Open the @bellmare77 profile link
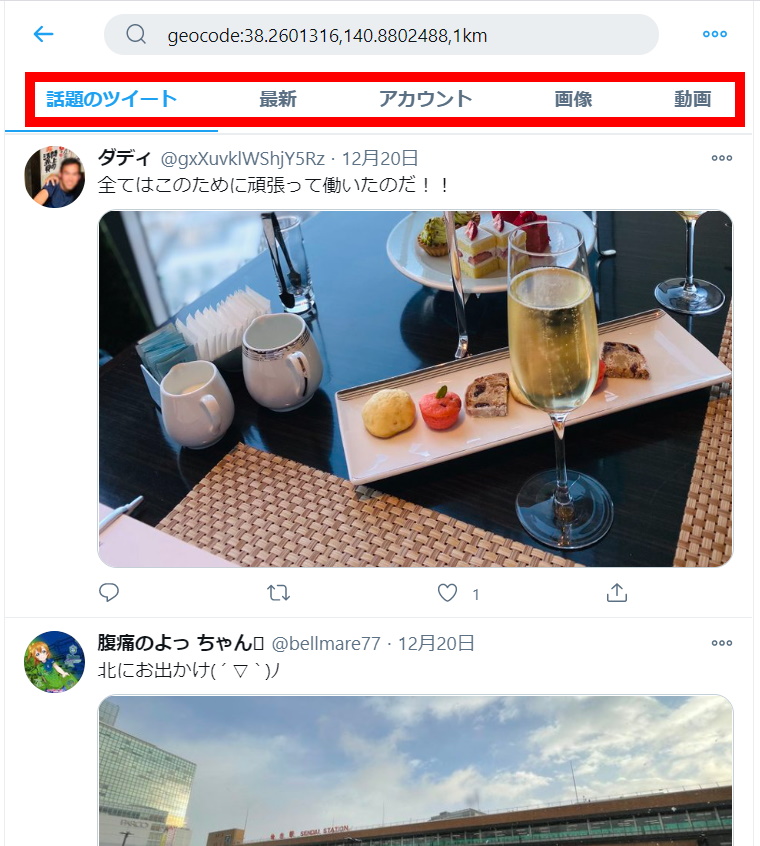760x846 pixels. point(326,643)
